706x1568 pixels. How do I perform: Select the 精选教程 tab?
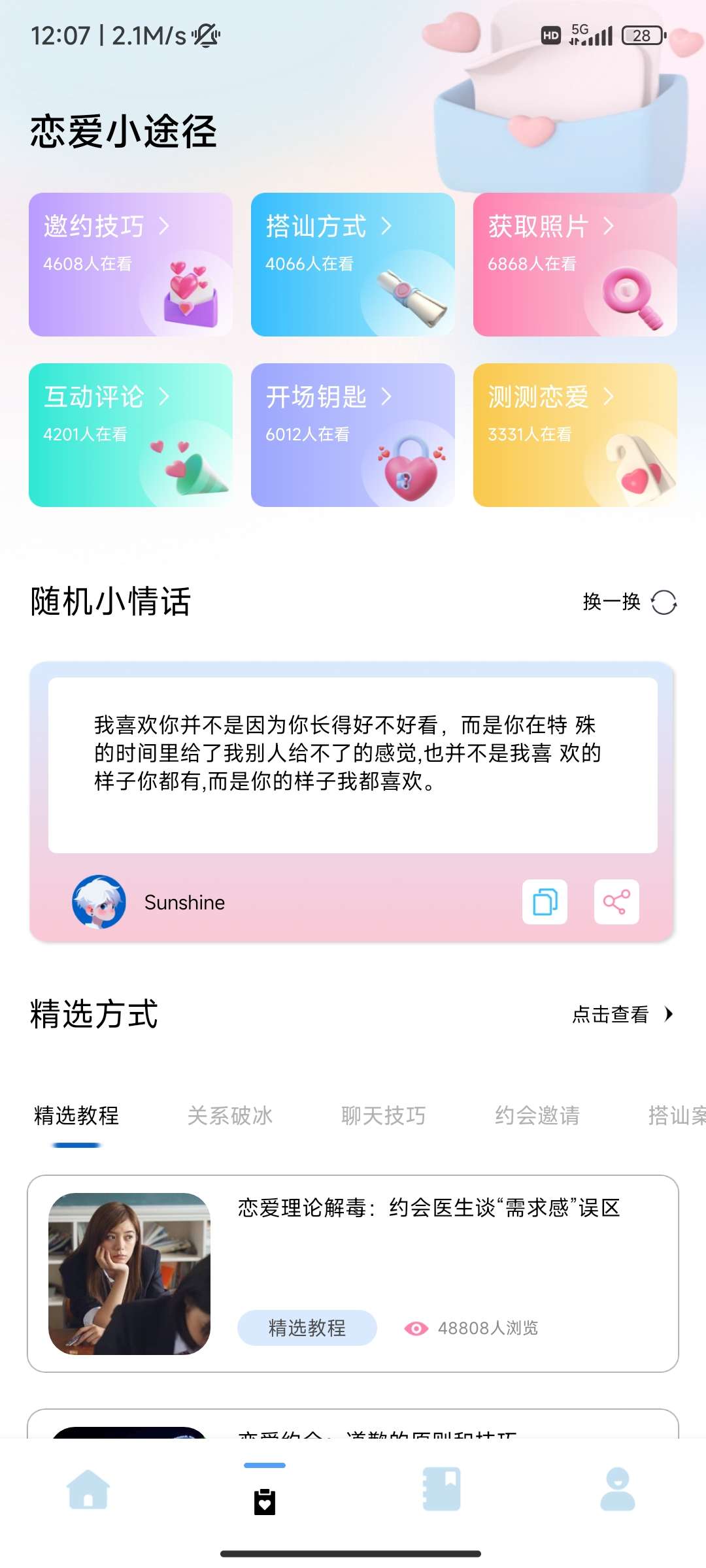click(x=76, y=1115)
